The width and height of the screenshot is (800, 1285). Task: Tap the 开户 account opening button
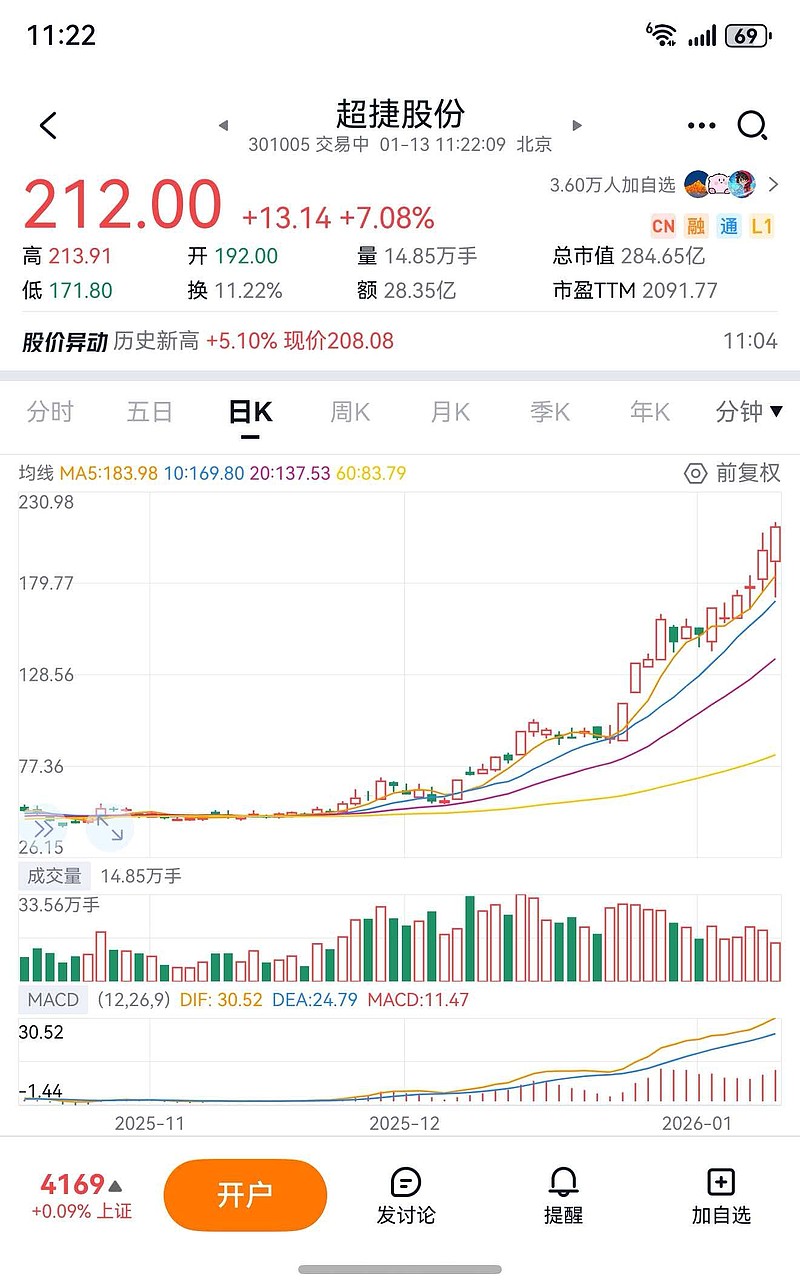click(245, 1195)
